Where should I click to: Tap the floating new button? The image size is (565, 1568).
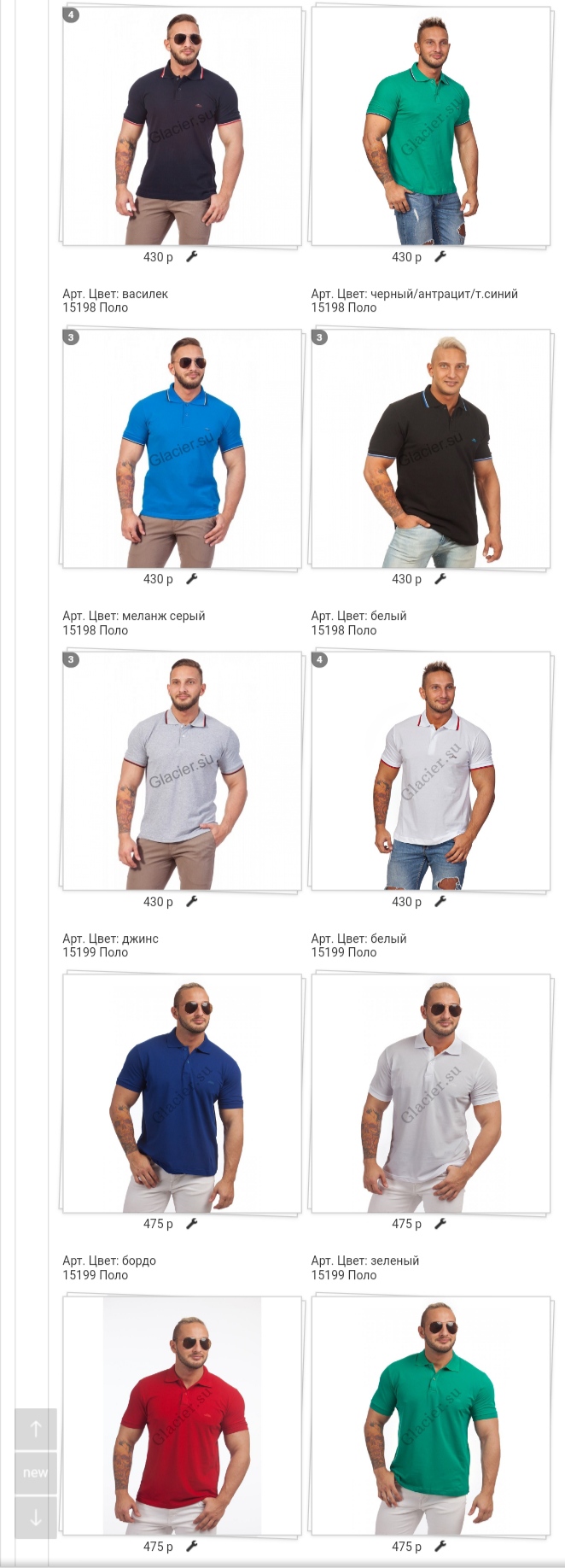pos(36,1472)
